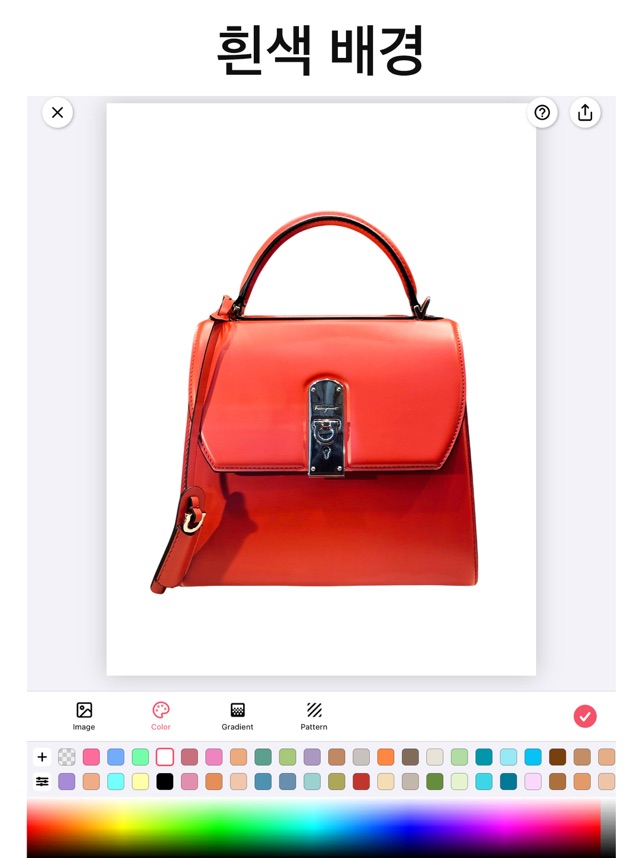Image resolution: width=643 pixels, height=858 pixels.
Task: Open the help question mark
Action: pyautogui.click(x=542, y=113)
